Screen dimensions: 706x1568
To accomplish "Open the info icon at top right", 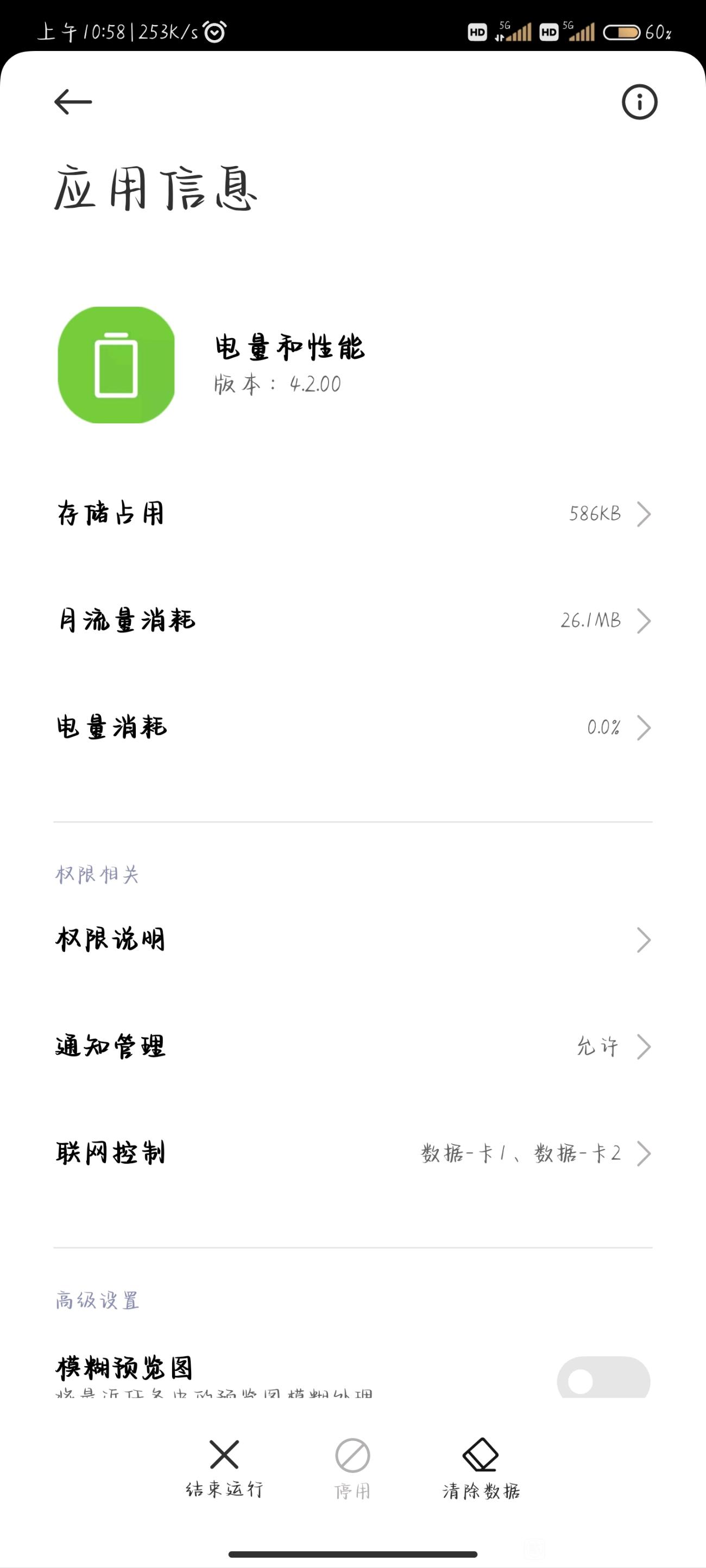I will pyautogui.click(x=639, y=101).
